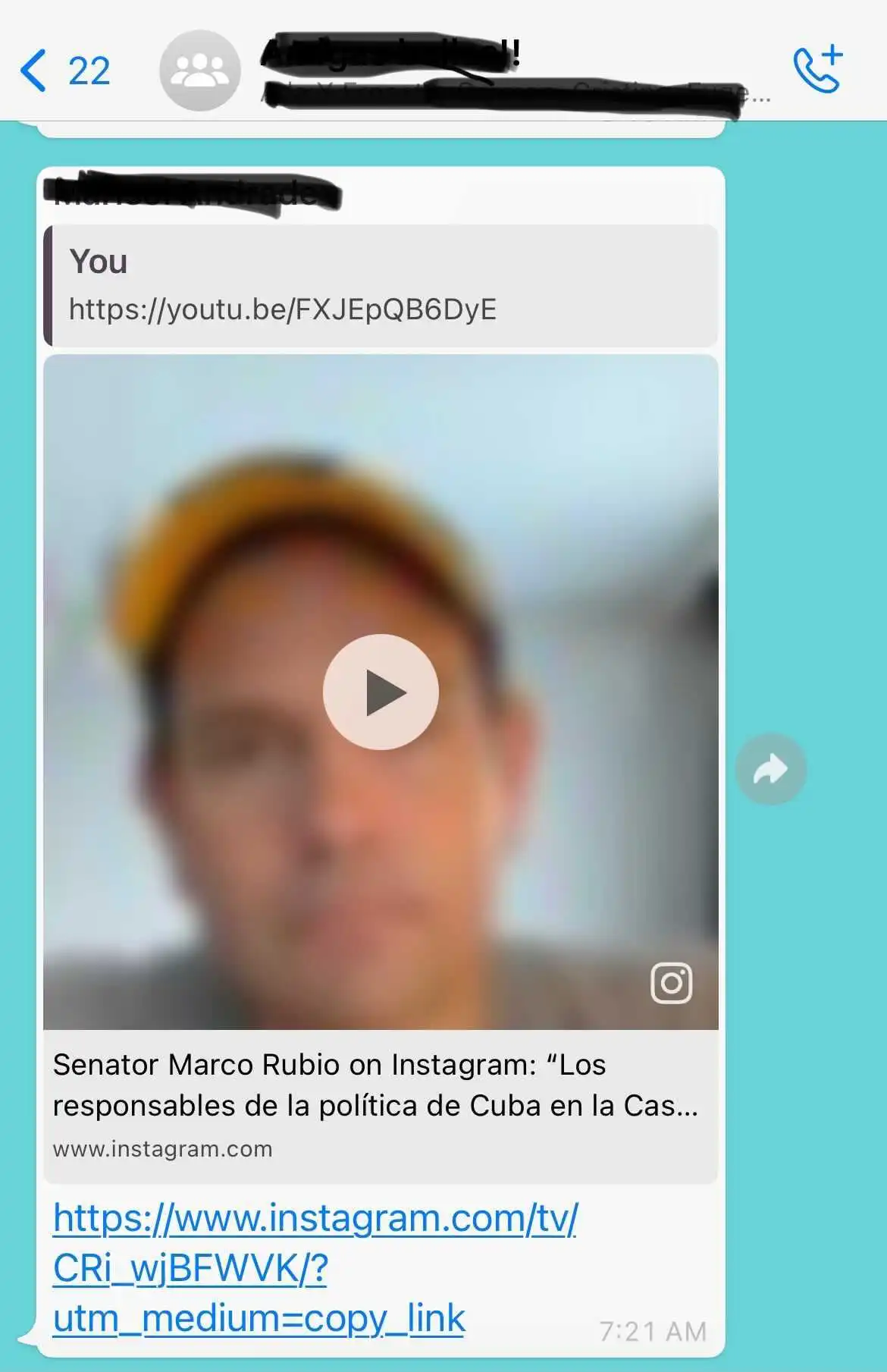Start a group call

tap(817, 69)
